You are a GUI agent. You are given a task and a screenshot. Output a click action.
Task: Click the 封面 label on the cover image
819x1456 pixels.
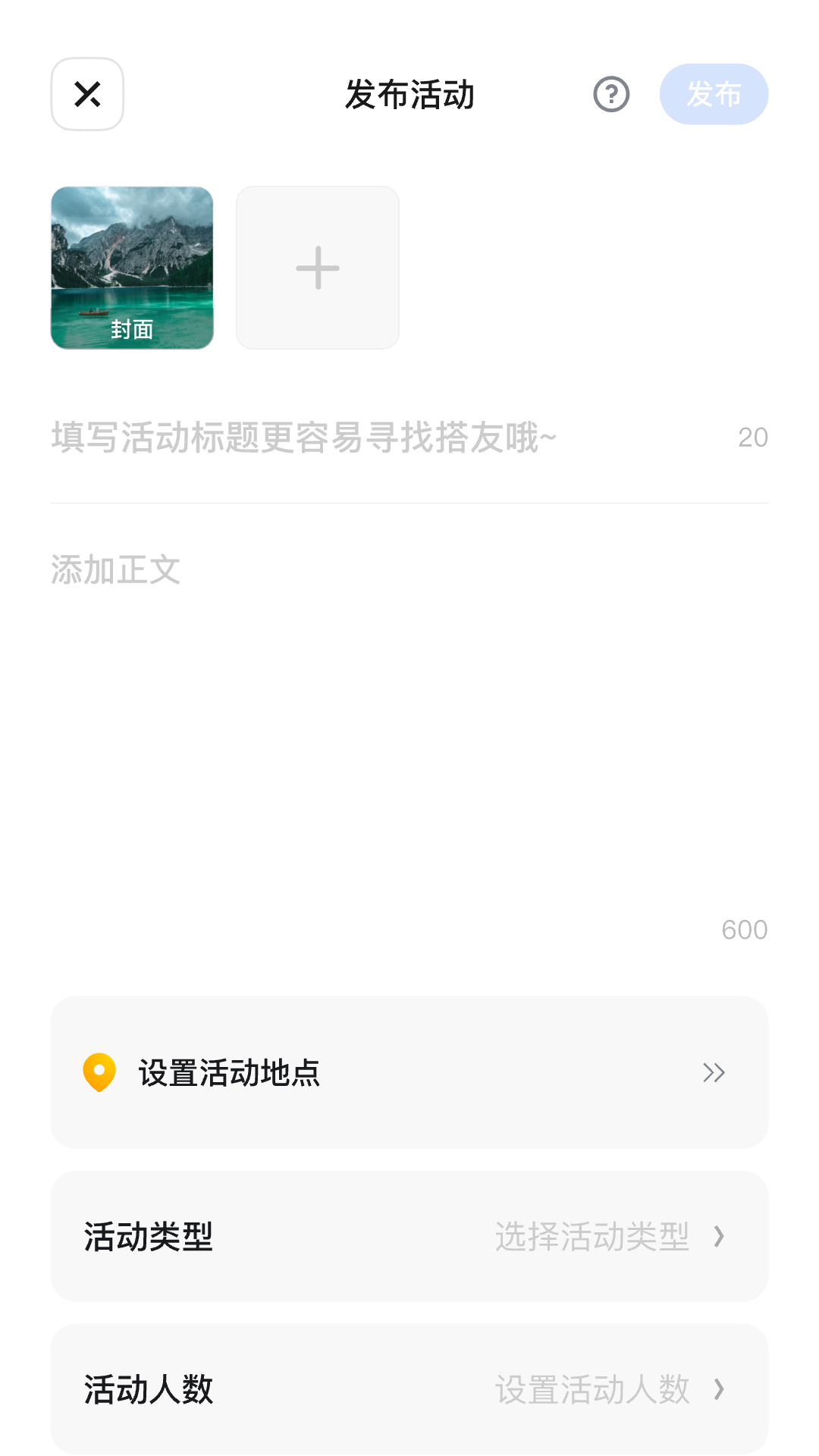coord(130,329)
